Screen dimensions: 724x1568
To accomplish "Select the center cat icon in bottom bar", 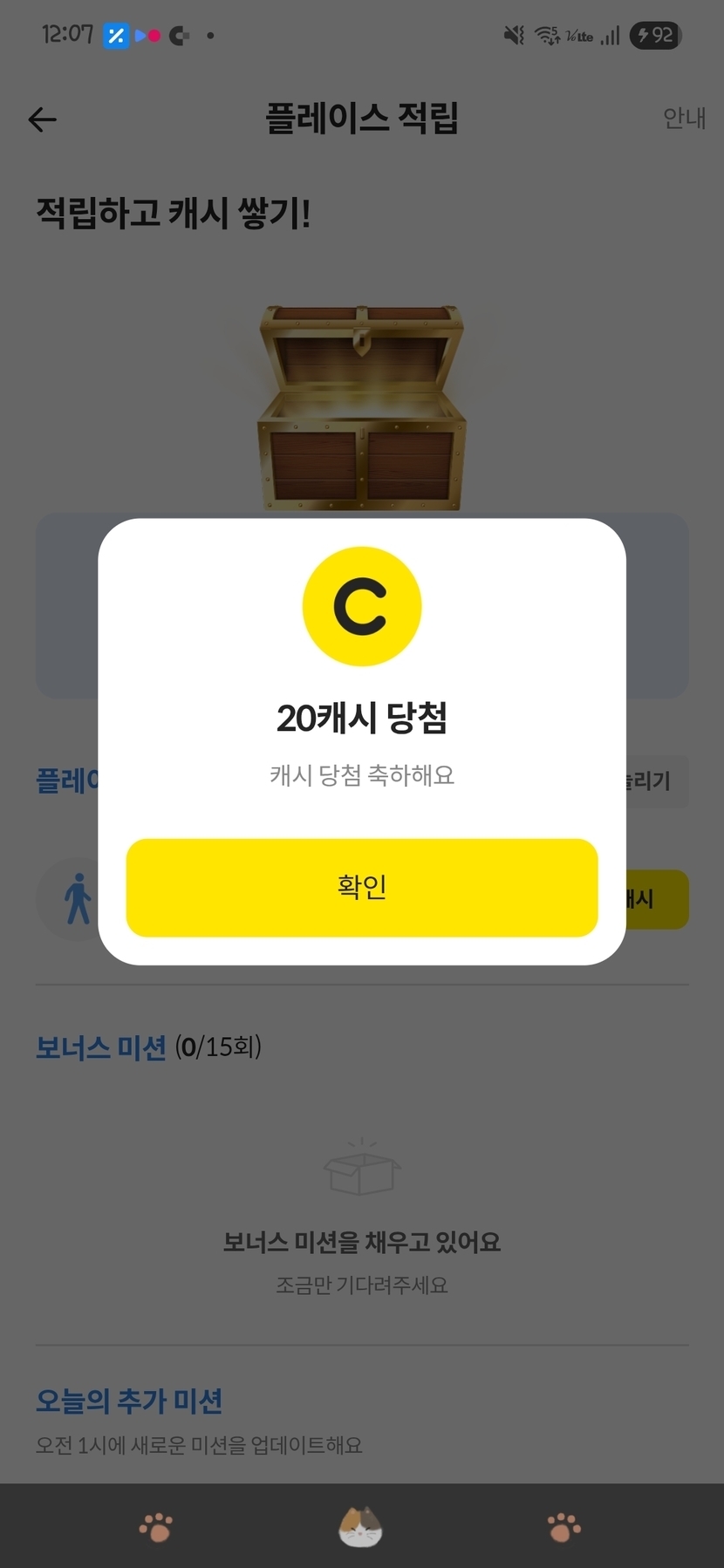I will point(360,1526).
